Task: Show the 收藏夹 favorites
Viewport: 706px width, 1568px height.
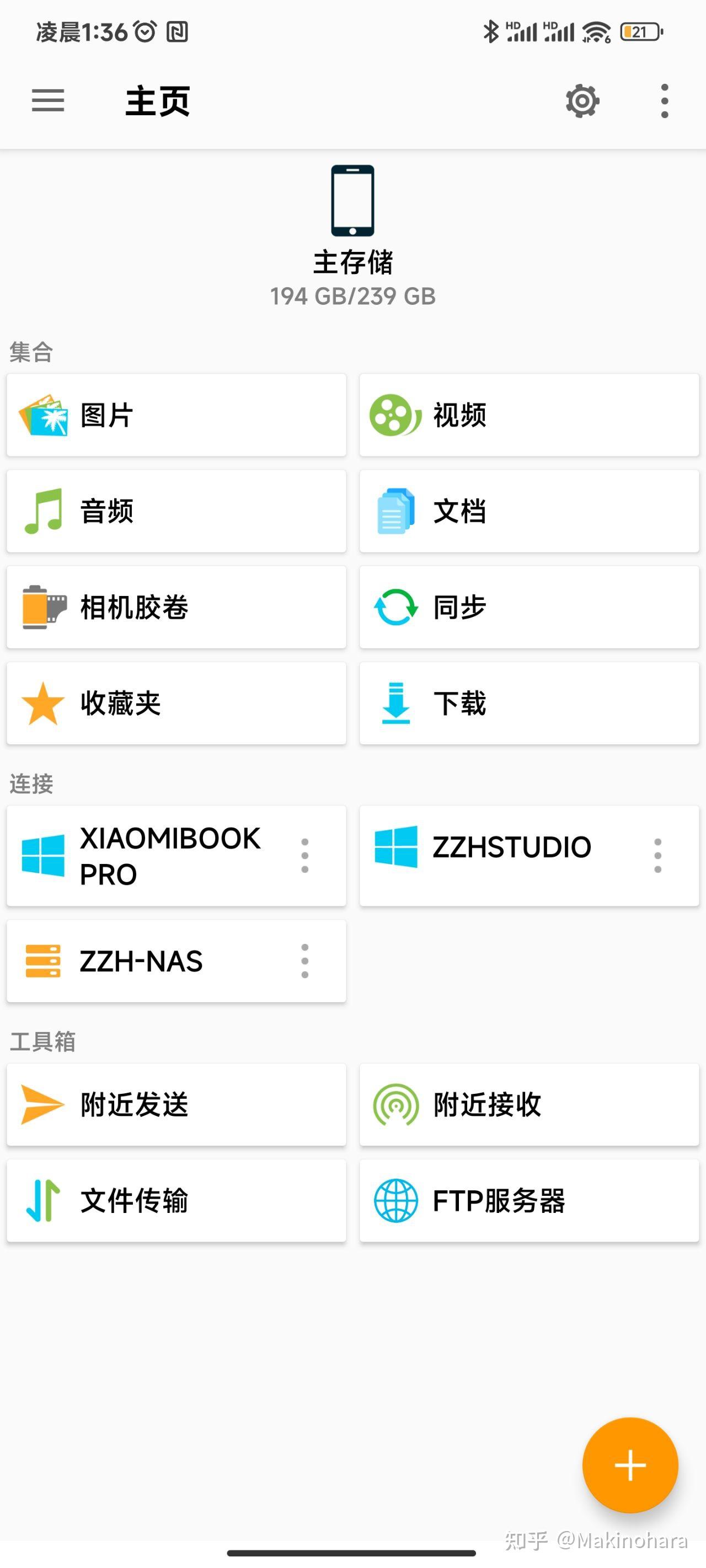Action: [176, 704]
